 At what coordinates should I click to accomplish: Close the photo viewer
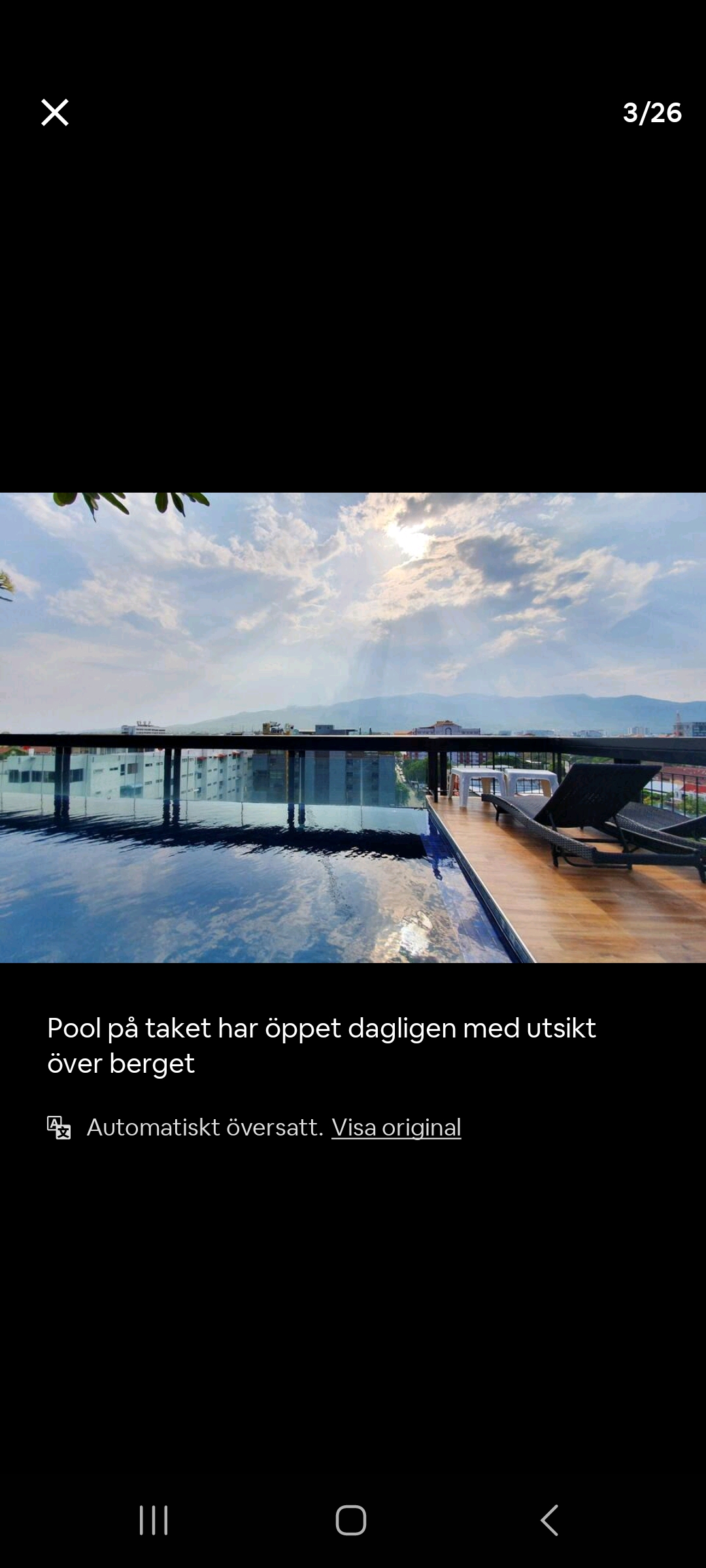click(55, 112)
